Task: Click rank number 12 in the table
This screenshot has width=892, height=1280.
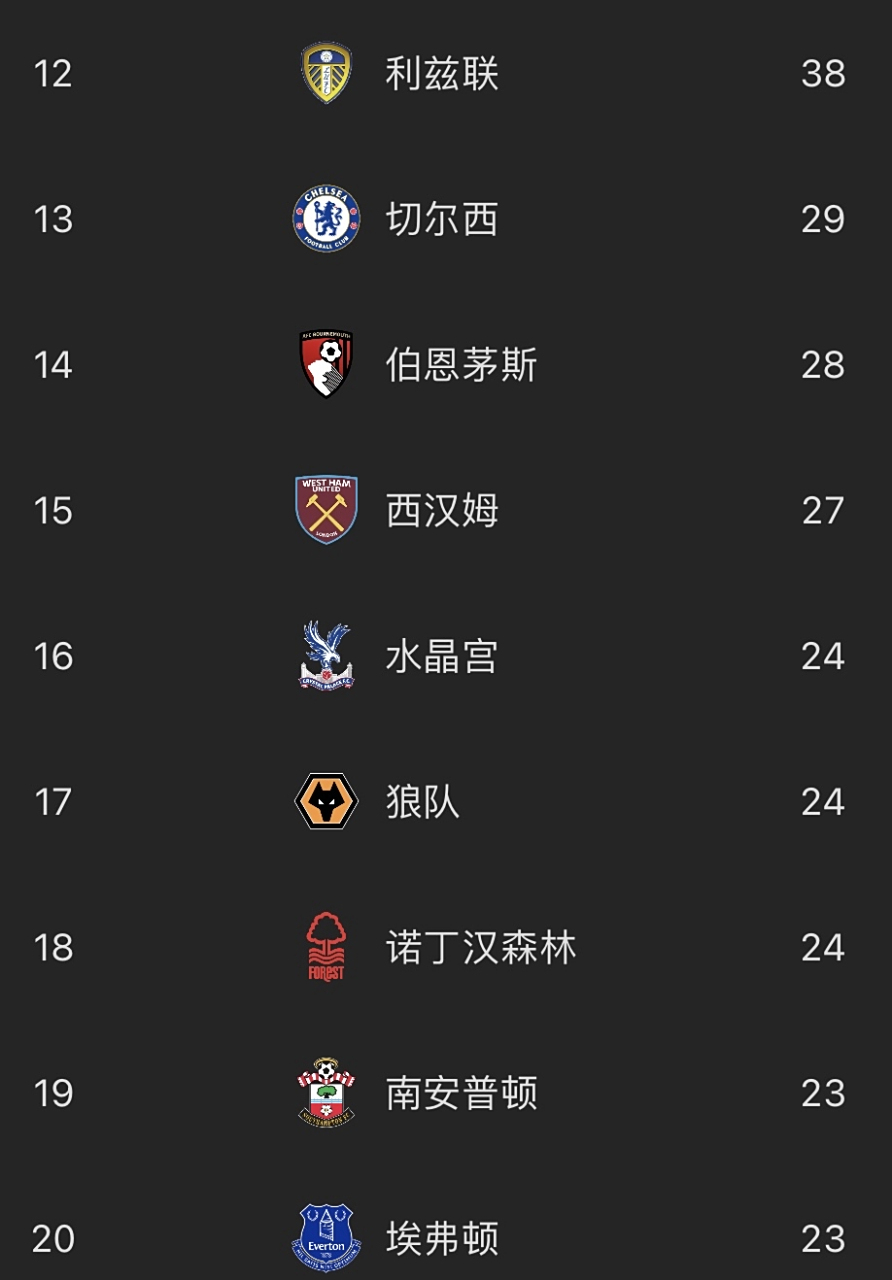Action: point(52,73)
